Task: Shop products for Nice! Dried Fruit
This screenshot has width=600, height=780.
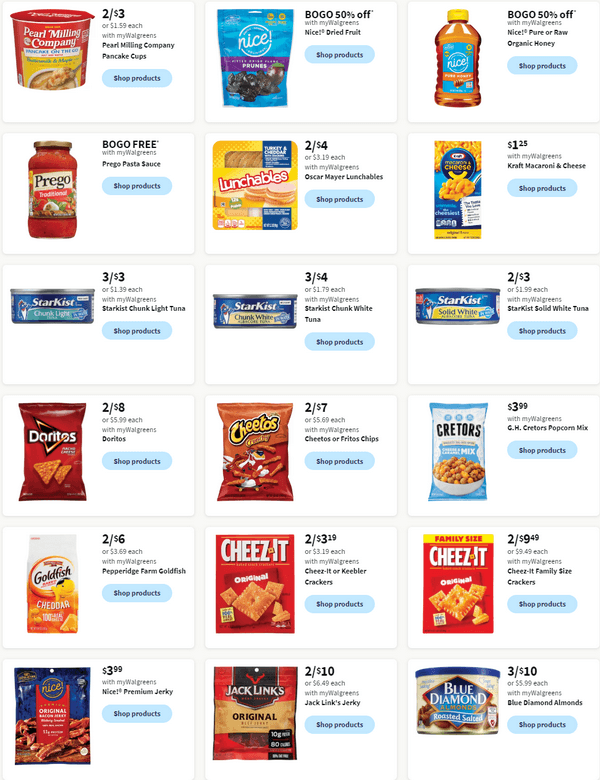Action: (339, 66)
